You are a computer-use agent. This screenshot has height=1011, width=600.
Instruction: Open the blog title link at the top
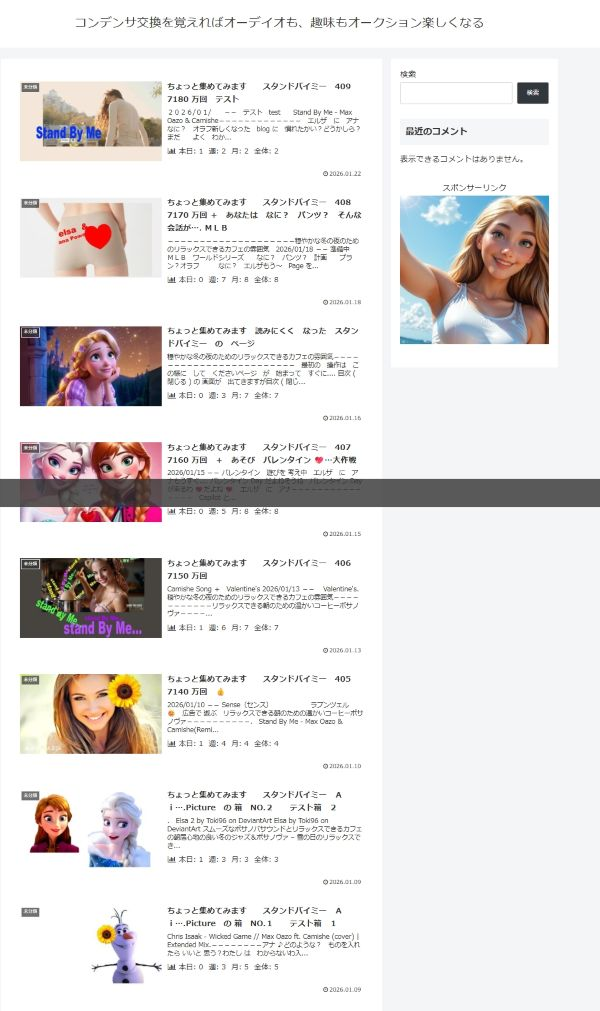tap(279, 22)
